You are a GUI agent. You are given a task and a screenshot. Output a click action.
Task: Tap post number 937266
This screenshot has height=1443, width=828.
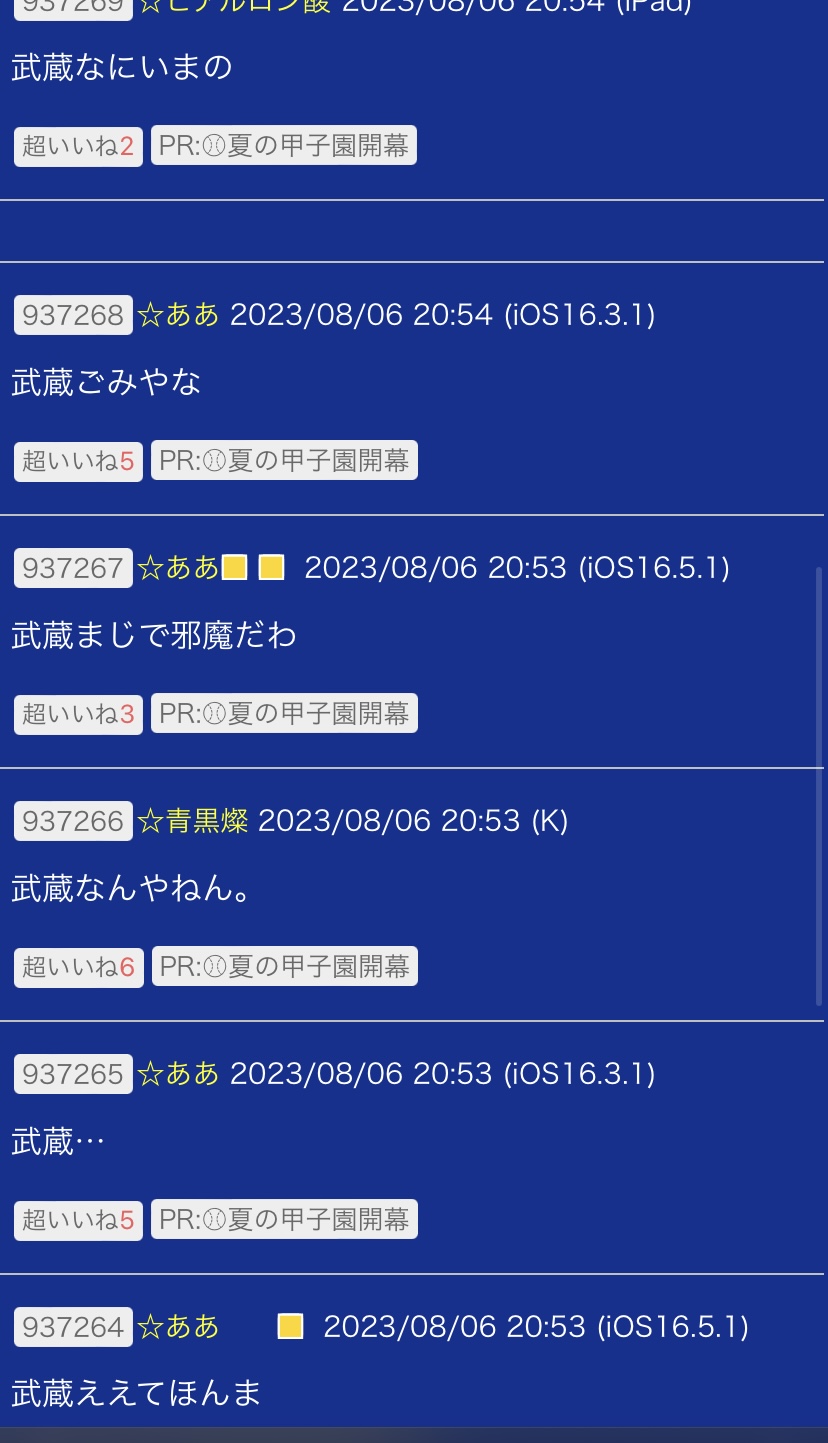[73, 821]
